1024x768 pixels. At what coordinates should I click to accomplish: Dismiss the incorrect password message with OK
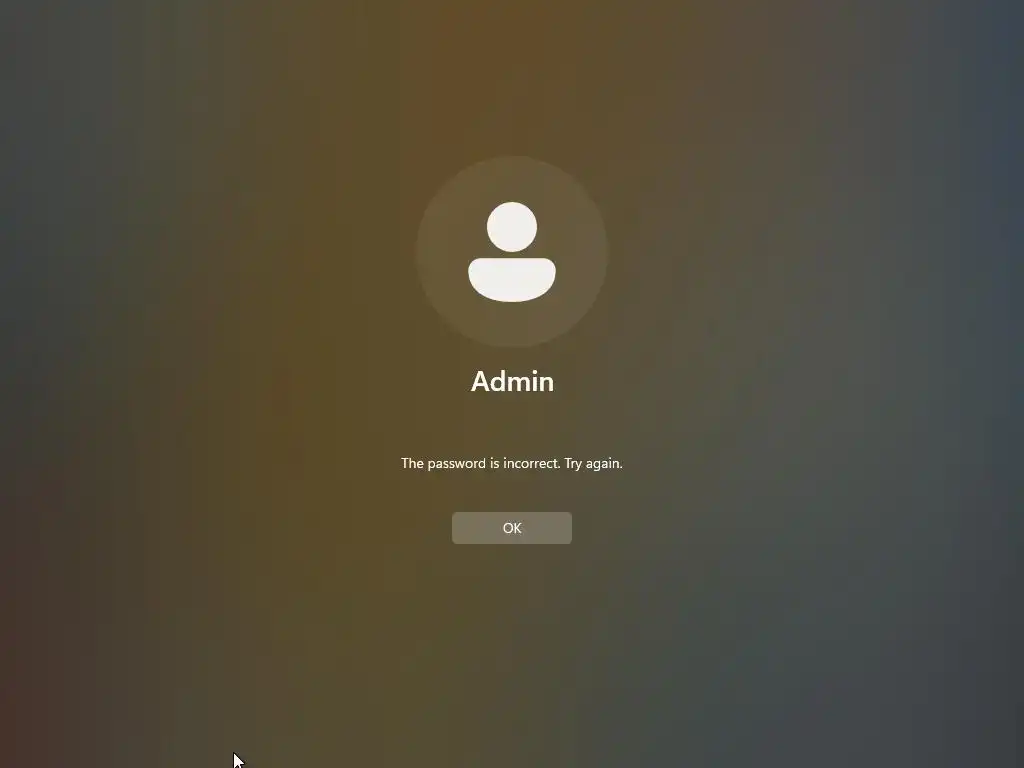coord(511,528)
